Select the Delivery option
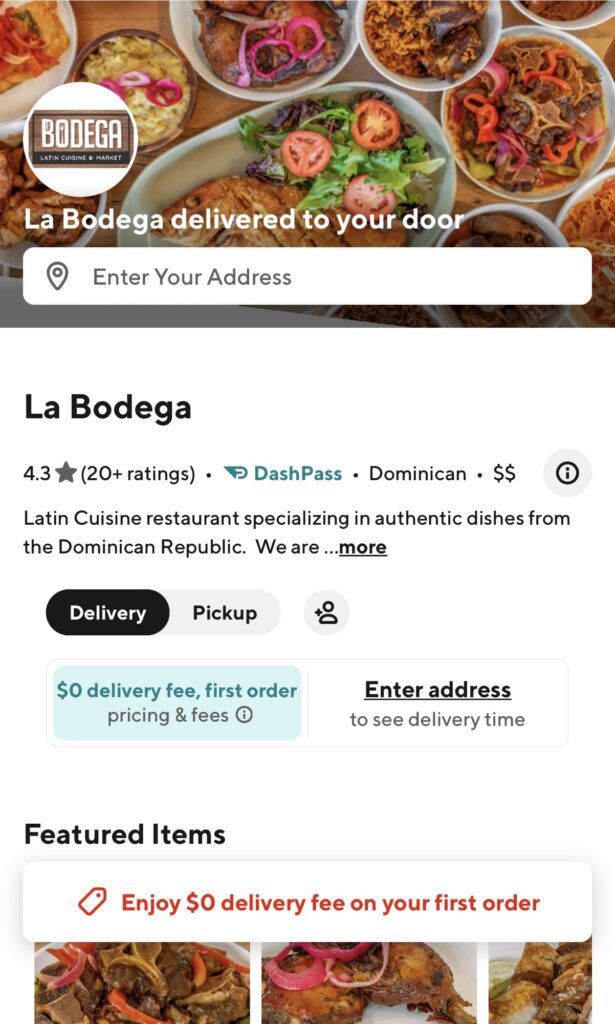 (108, 613)
